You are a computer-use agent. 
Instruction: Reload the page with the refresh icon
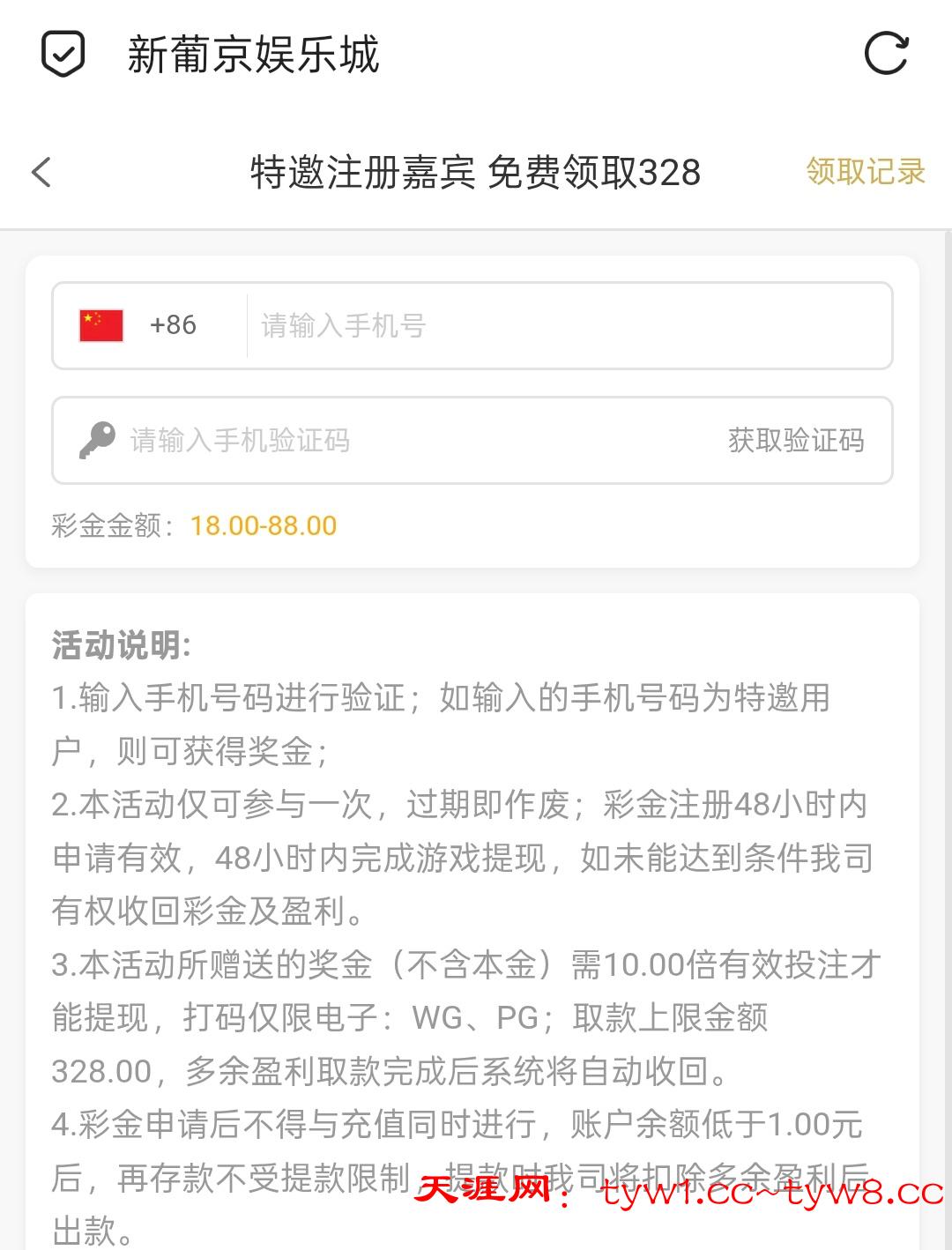coord(885,54)
